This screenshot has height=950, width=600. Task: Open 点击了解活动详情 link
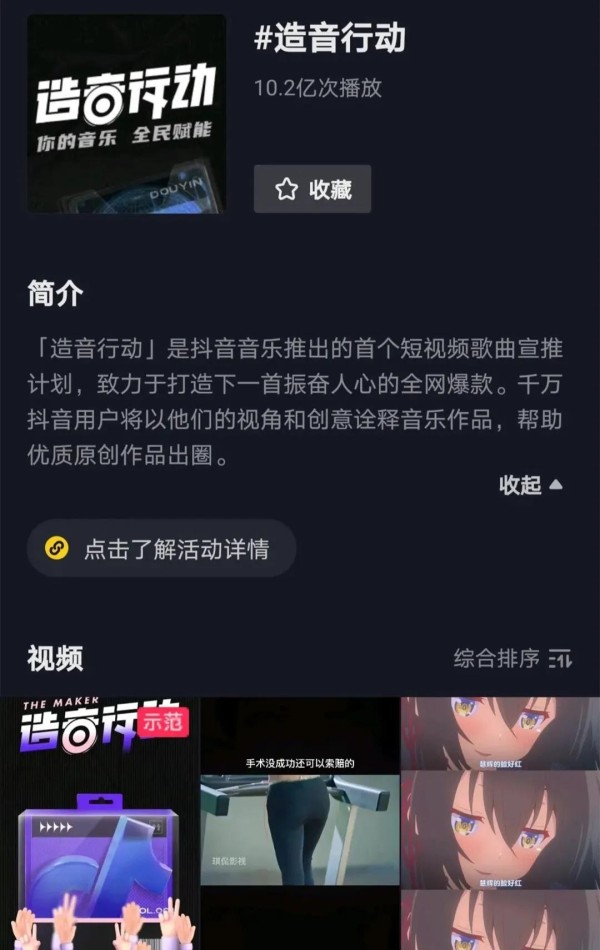pyautogui.click(x=161, y=548)
